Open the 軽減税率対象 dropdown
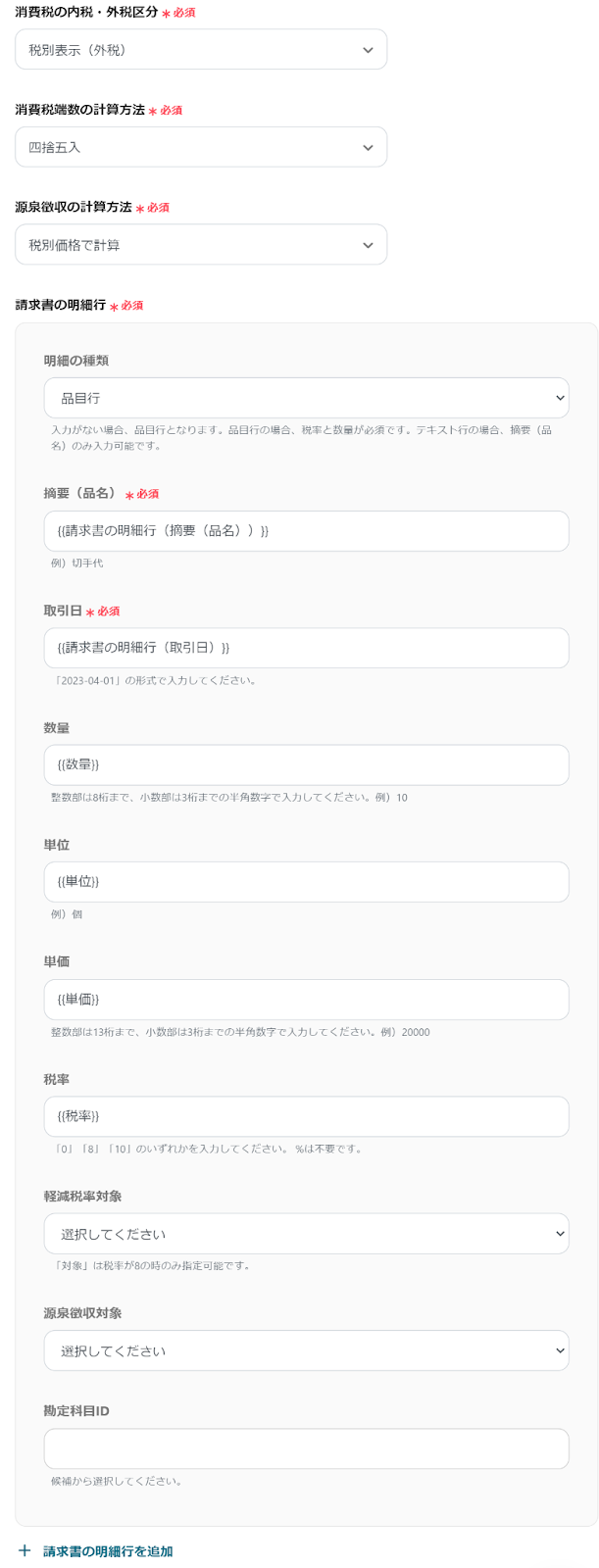 (306, 1234)
